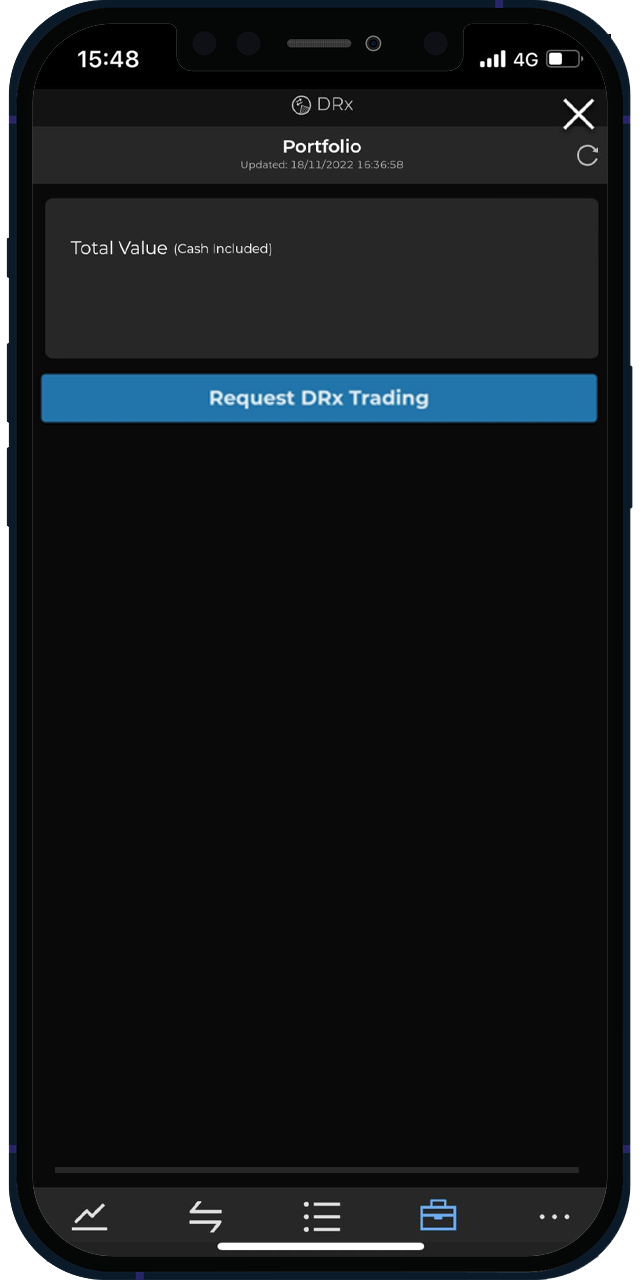Select the portfolio briefcase tab
This screenshot has width=640, height=1280.
438,1216
